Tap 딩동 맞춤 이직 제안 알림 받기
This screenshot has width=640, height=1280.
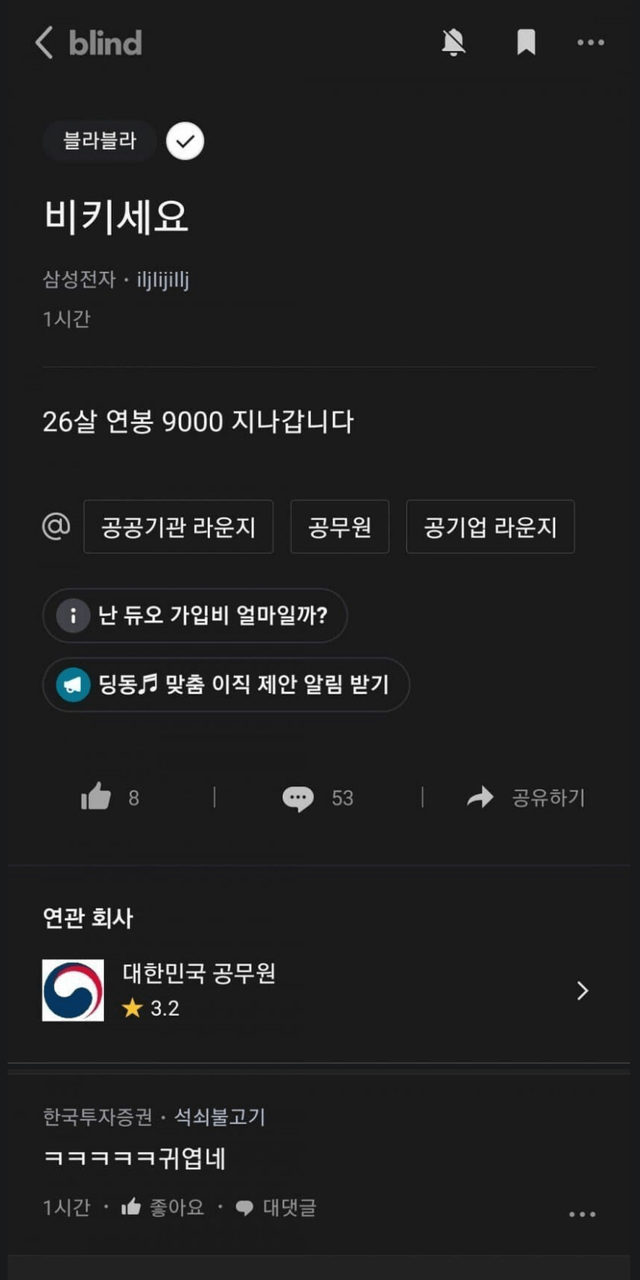[x=226, y=685]
